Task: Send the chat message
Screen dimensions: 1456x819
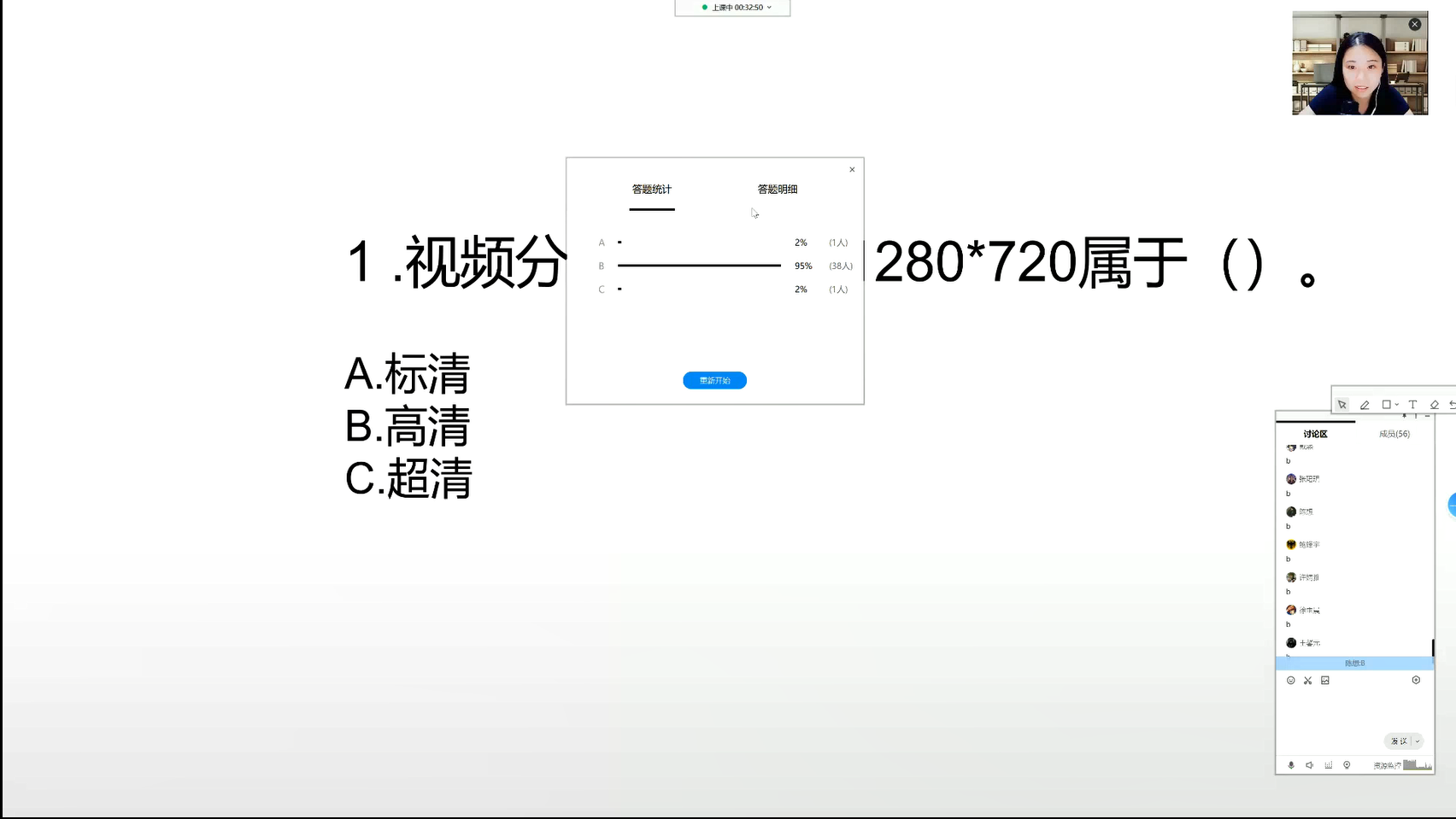Action: (x=1399, y=741)
